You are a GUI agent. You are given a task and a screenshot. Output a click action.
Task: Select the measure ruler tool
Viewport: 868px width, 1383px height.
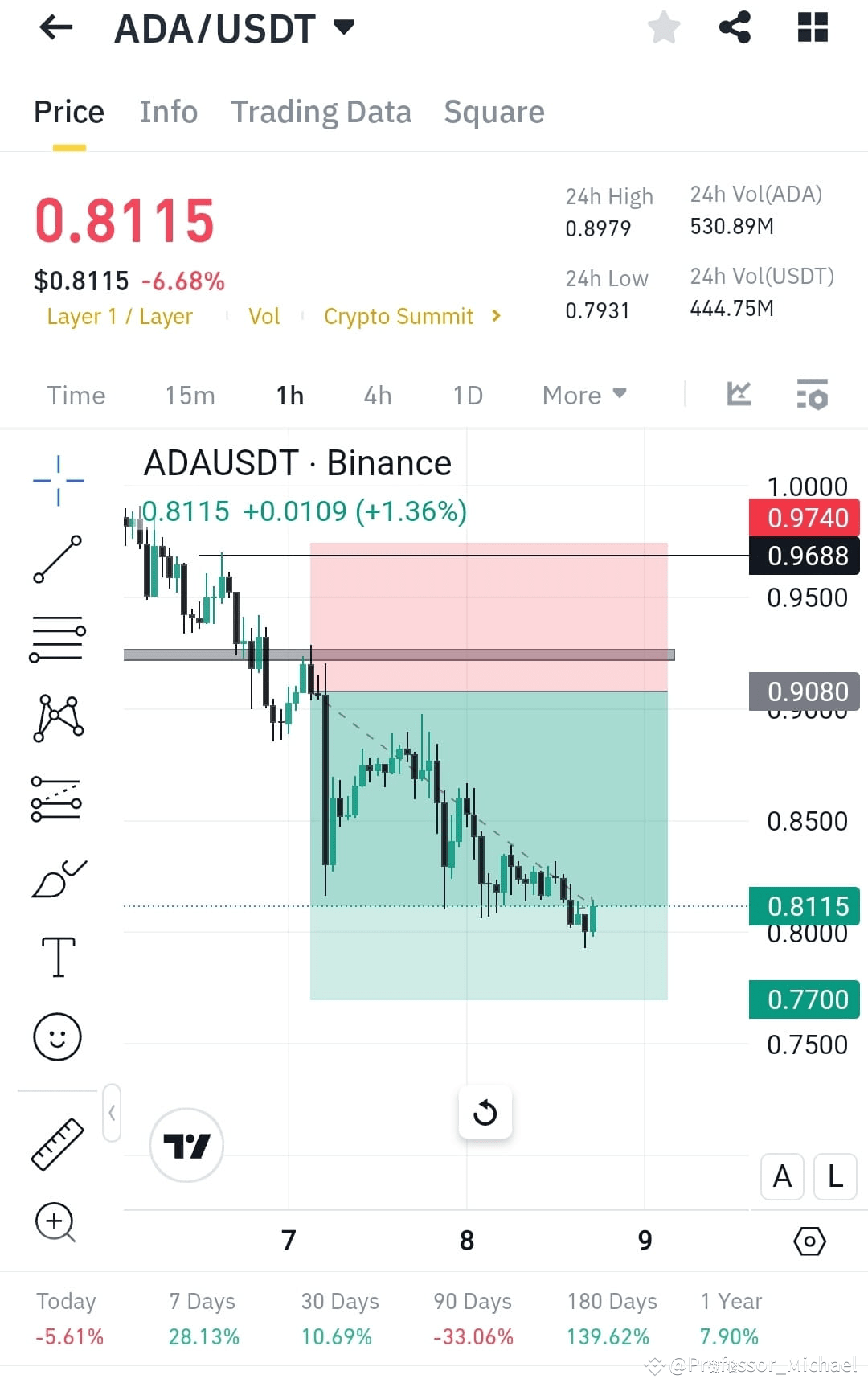pyautogui.click(x=57, y=1145)
